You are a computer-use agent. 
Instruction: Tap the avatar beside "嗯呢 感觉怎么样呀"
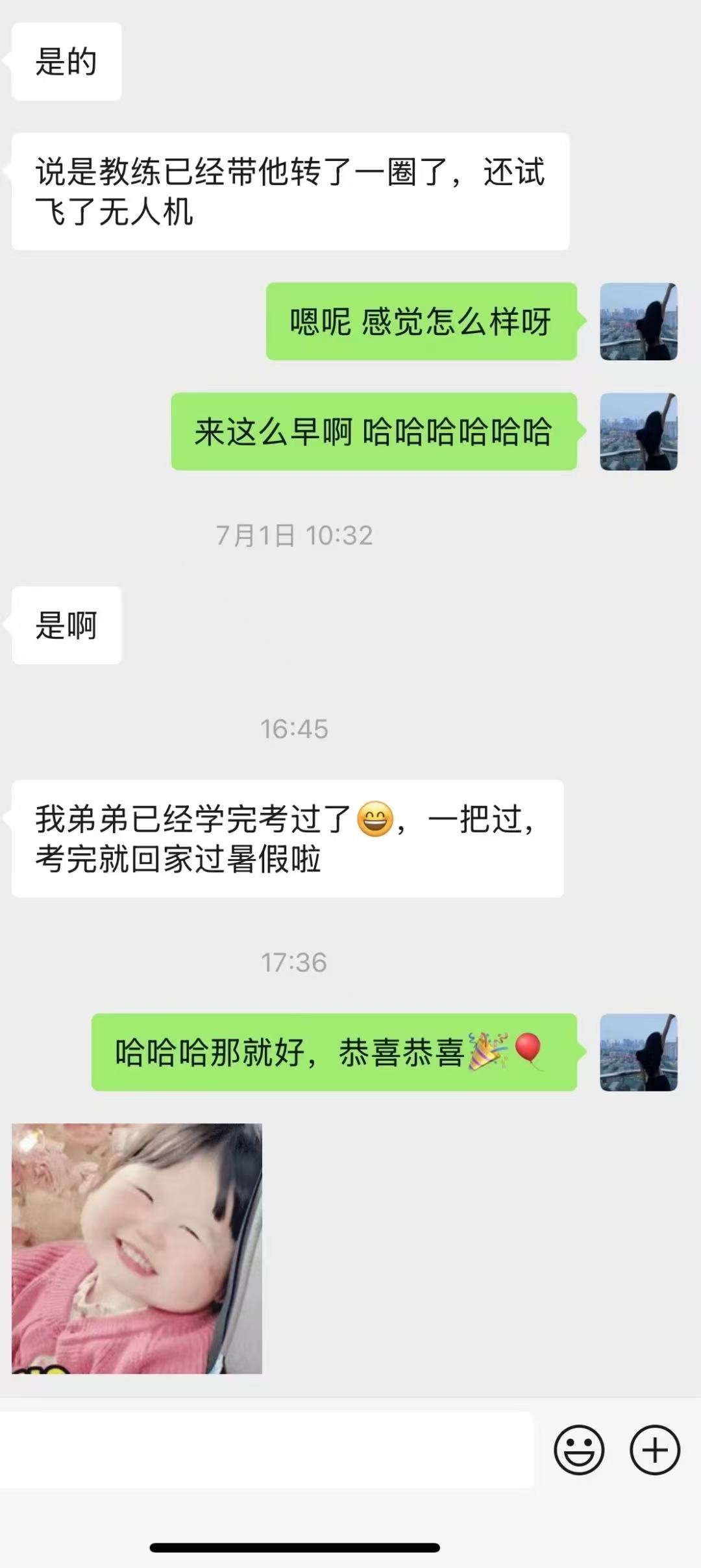coord(639,321)
